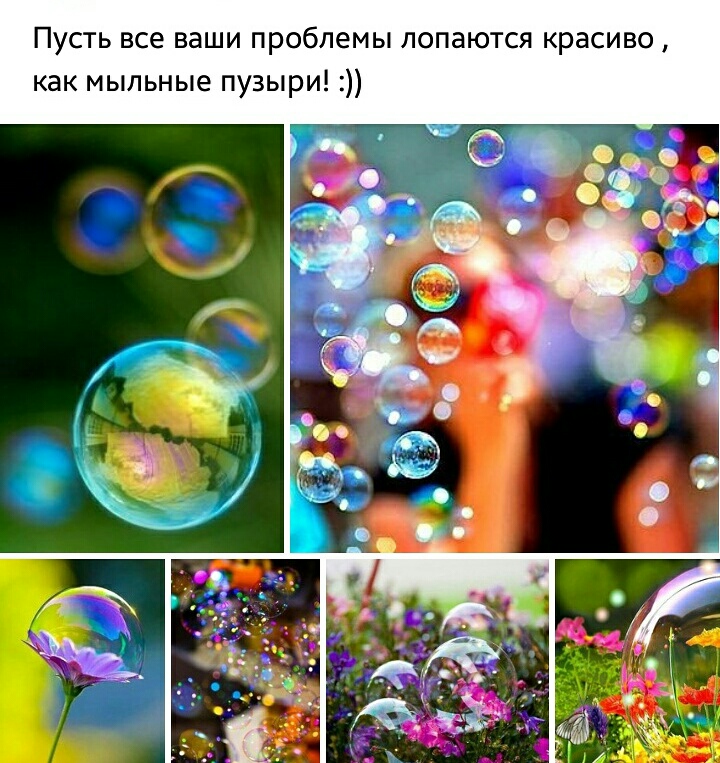The image size is (720, 763).
Task: Open the colorful bokeh bubbles photo
Action: (504, 338)
